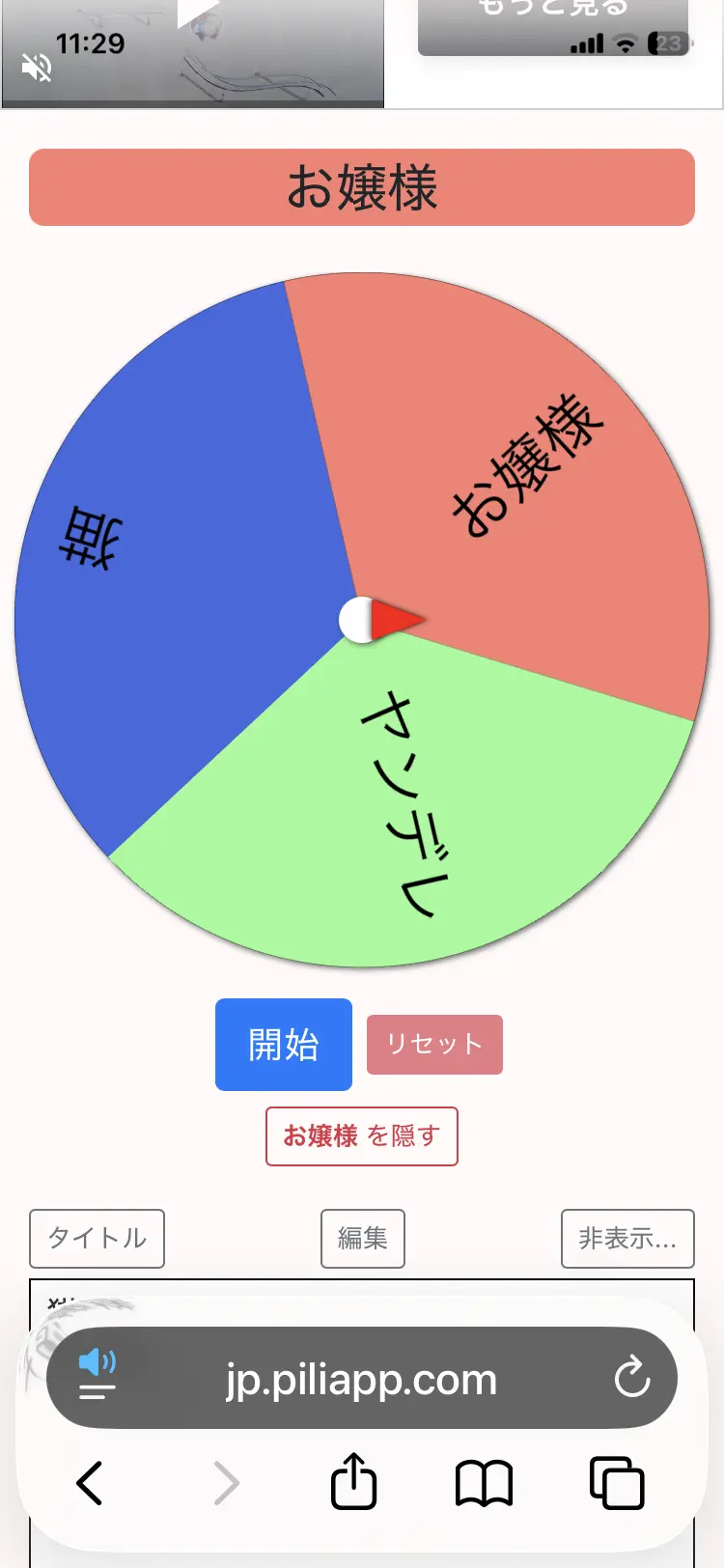Unmute the video at the top
This screenshot has width=724, height=1568.
point(37,68)
